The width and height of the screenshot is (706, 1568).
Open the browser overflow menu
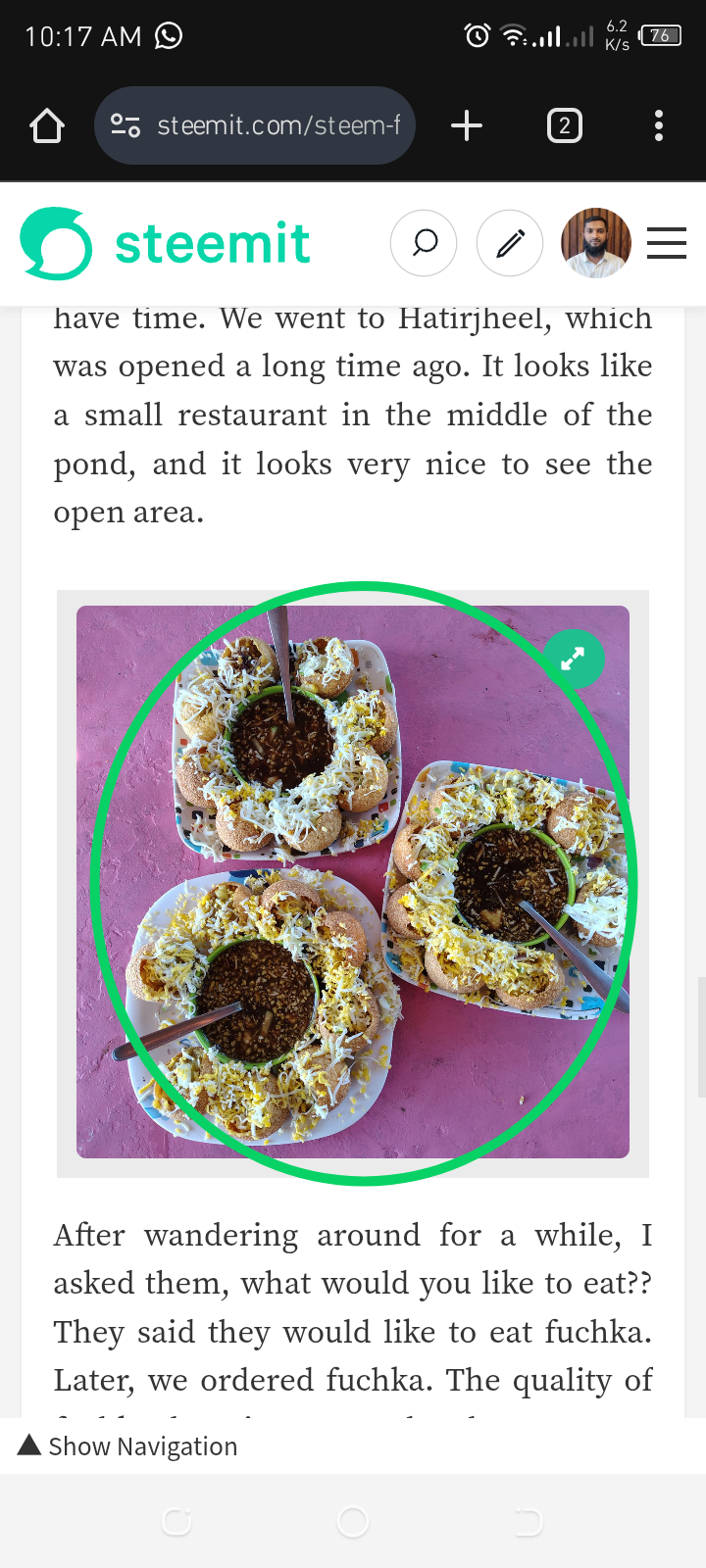coord(659,126)
